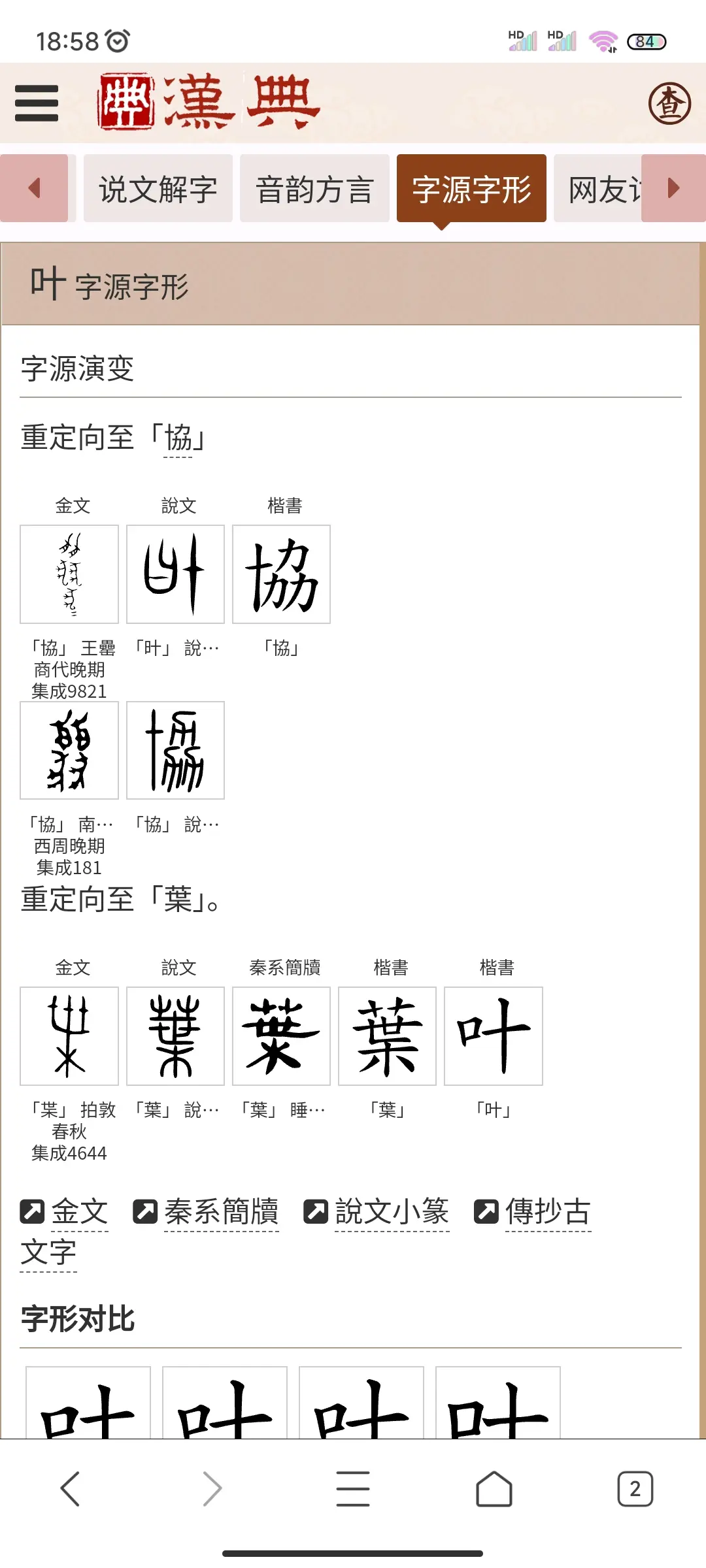
Task: Switch to the 音韵方言 tab
Action: pos(314,189)
